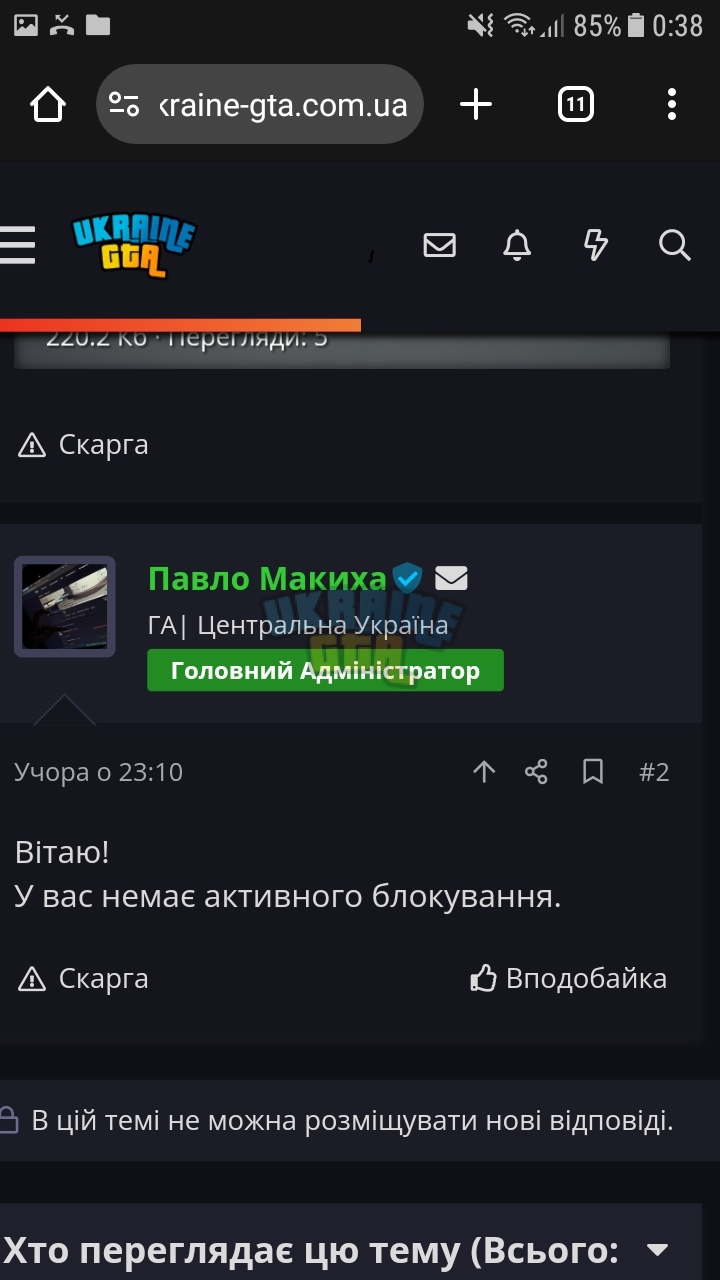Report the first post via Скарга
720x1280 pixels.
[x=84, y=444]
